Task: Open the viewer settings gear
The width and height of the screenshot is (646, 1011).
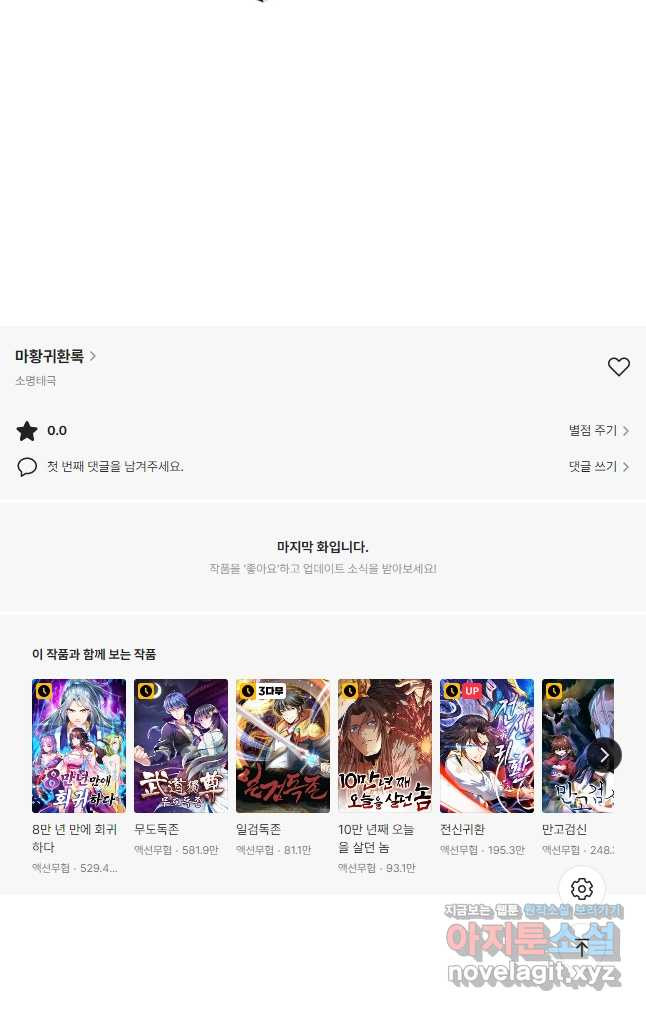Action: (x=582, y=889)
